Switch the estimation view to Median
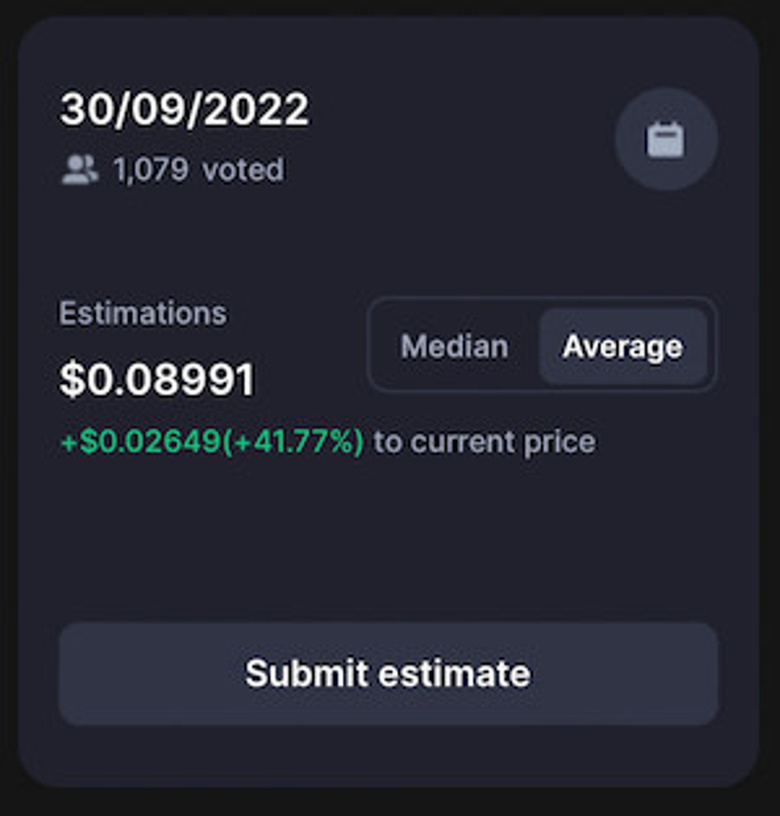 [456, 346]
